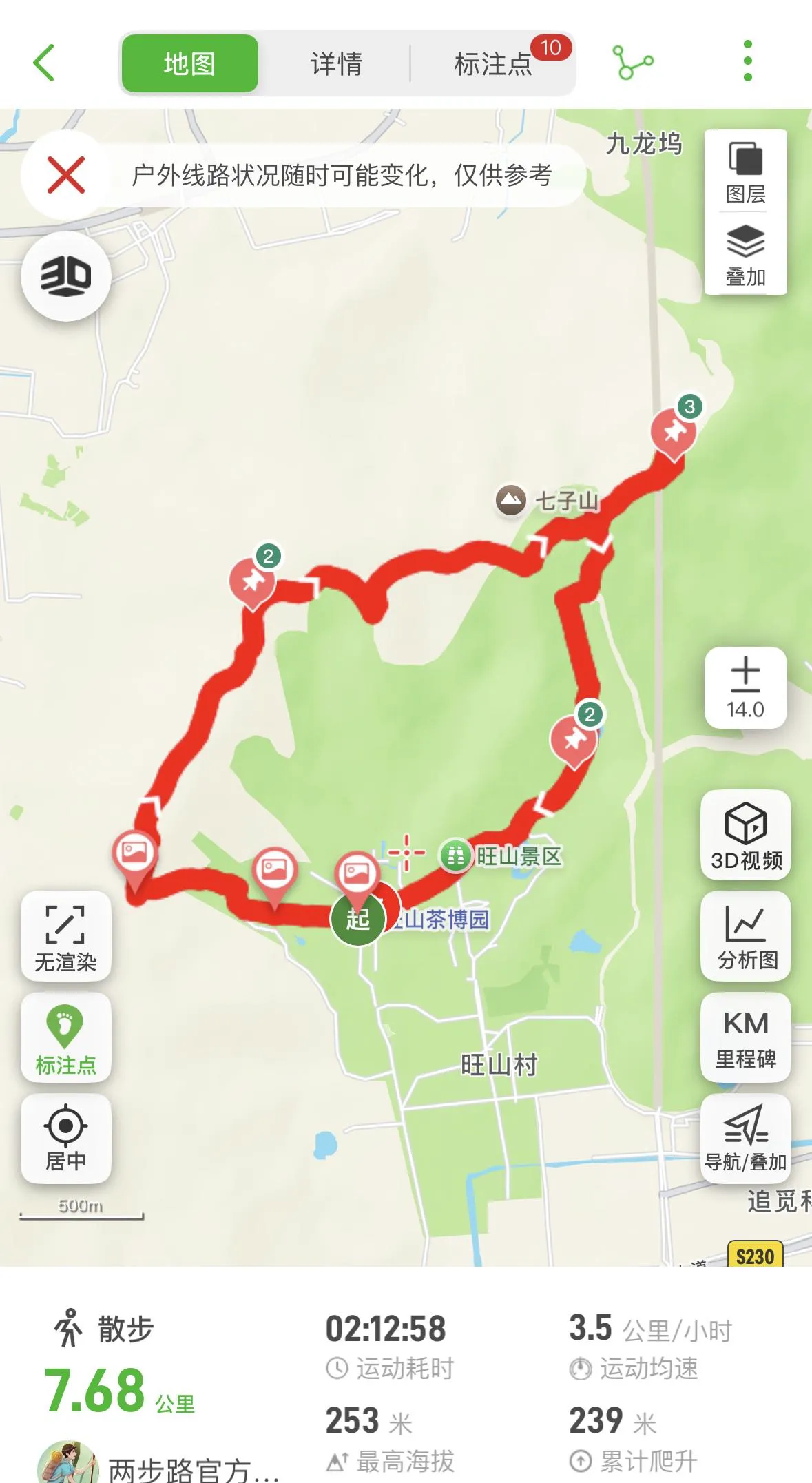The image size is (812, 1483).
Task: Open the three-dot overflow menu
Action: 747,61
